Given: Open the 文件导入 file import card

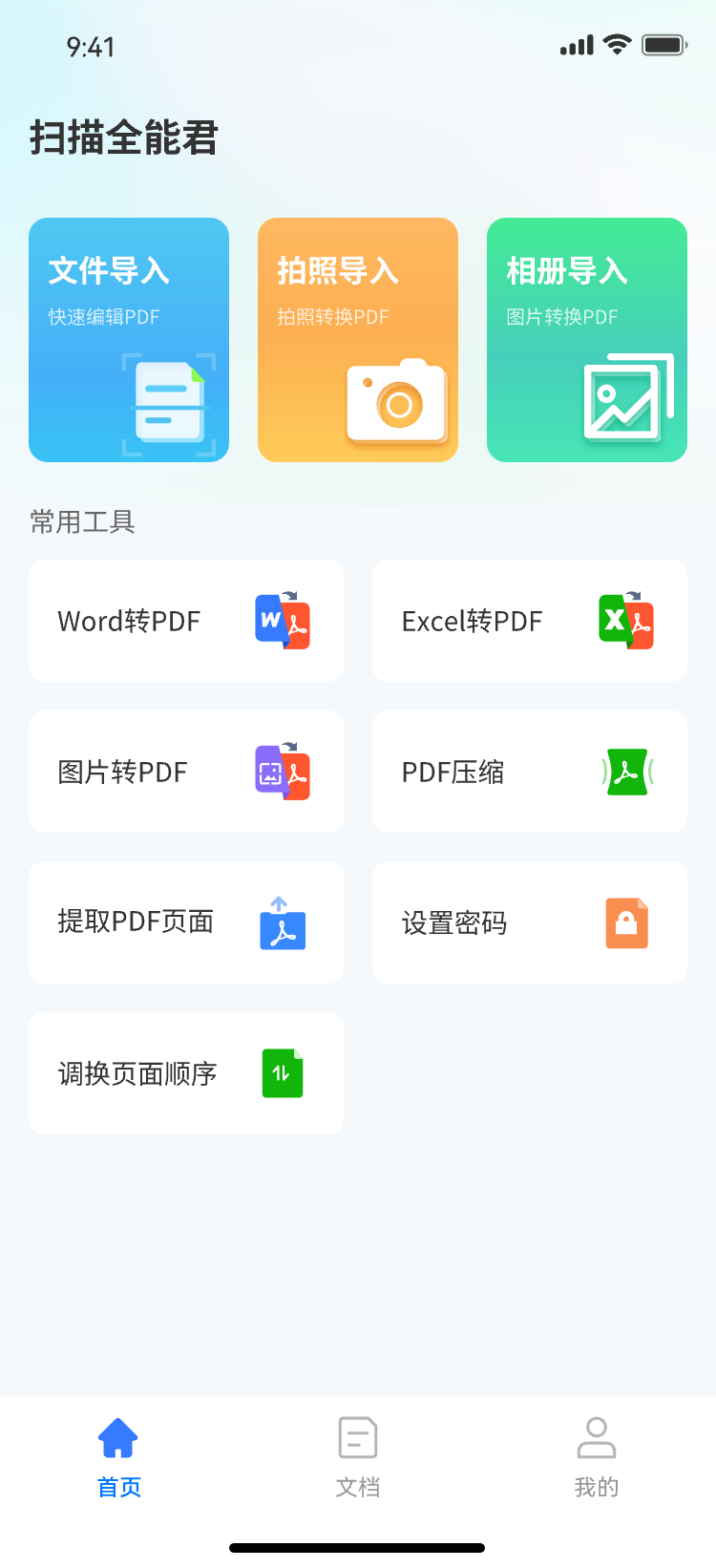Looking at the screenshot, I should 129,340.
